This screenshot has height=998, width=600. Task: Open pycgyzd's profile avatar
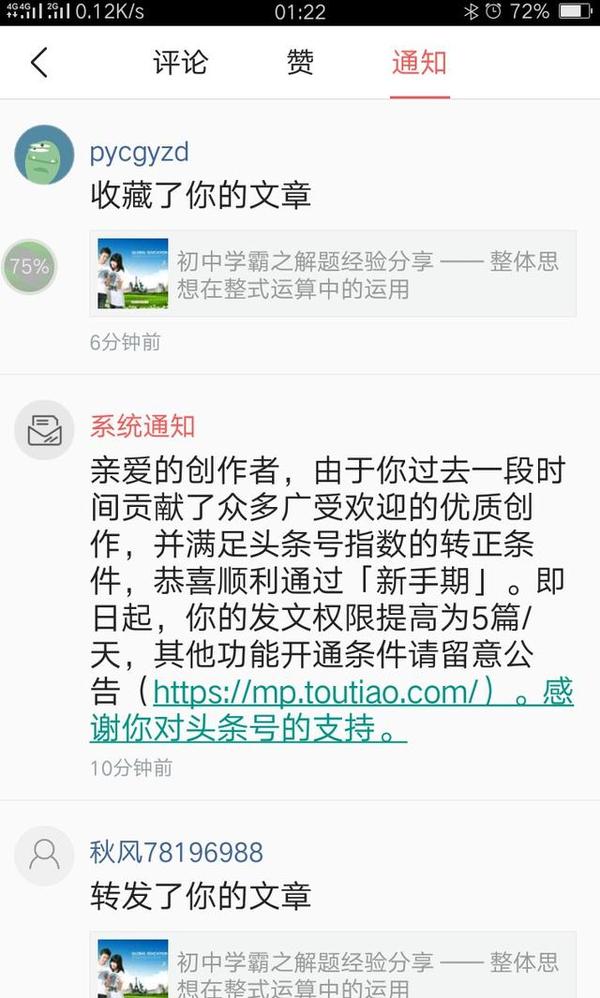(44, 155)
